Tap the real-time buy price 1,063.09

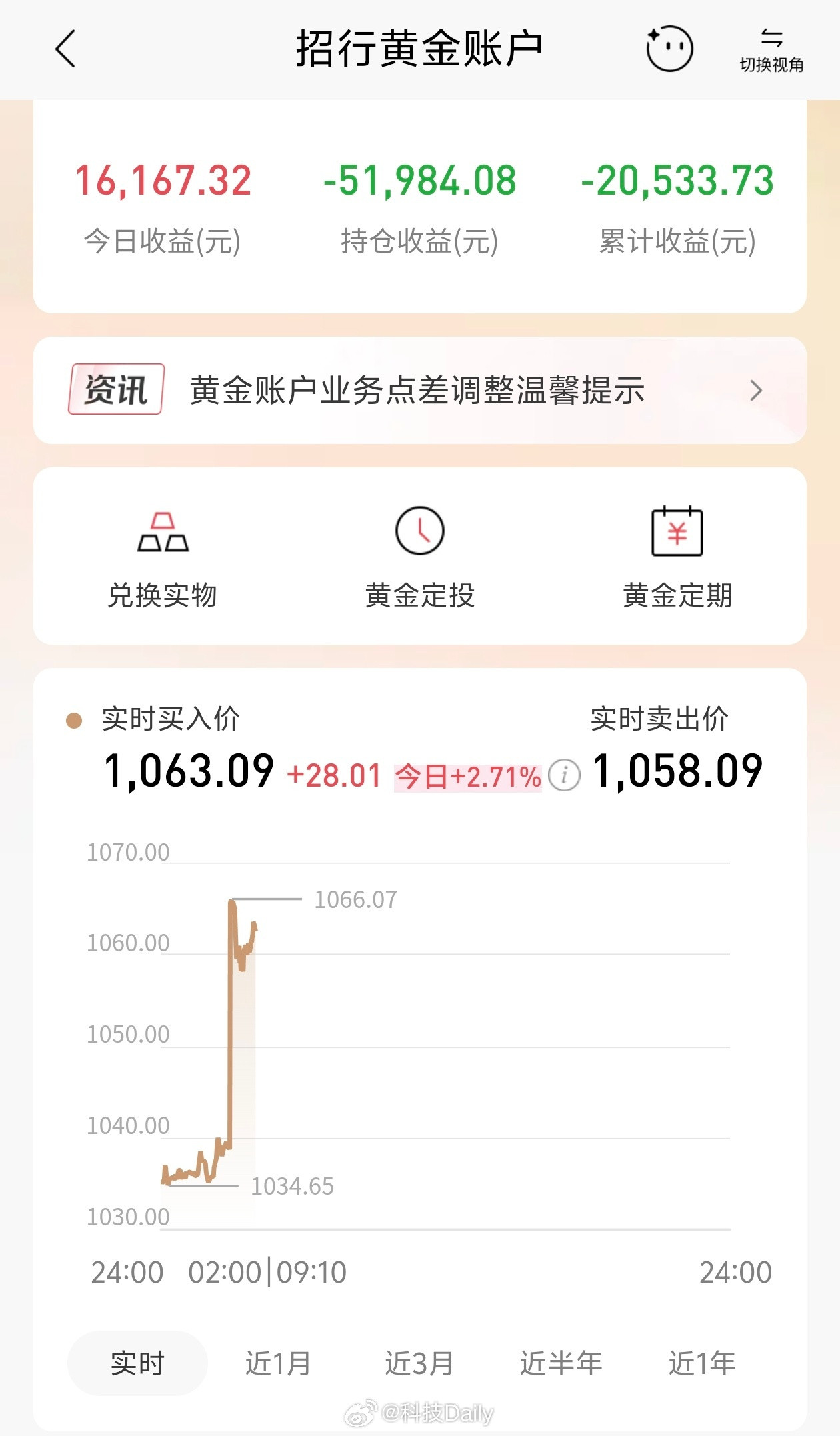pos(189,771)
